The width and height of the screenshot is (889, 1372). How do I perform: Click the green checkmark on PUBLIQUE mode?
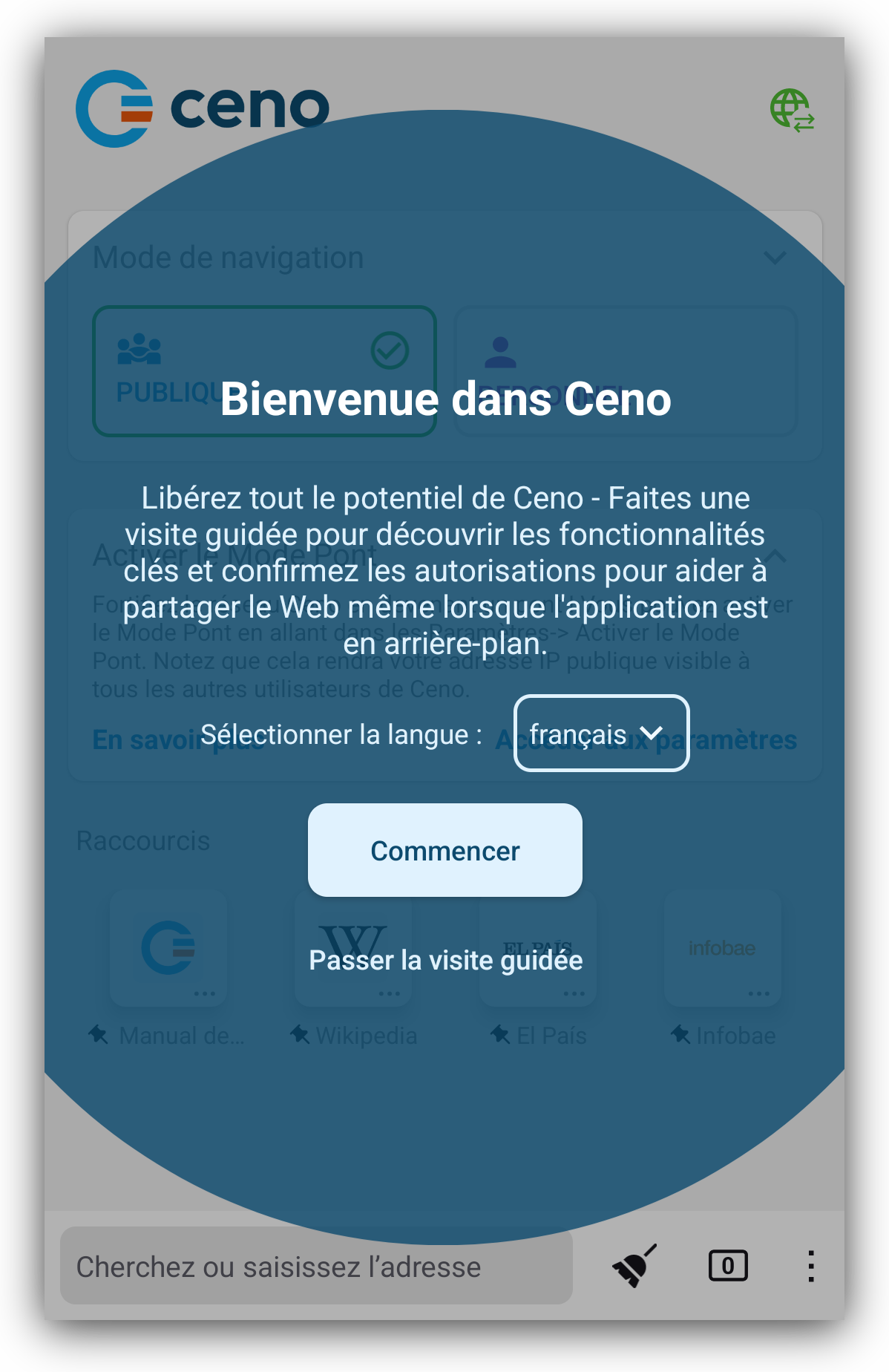coord(389,351)
